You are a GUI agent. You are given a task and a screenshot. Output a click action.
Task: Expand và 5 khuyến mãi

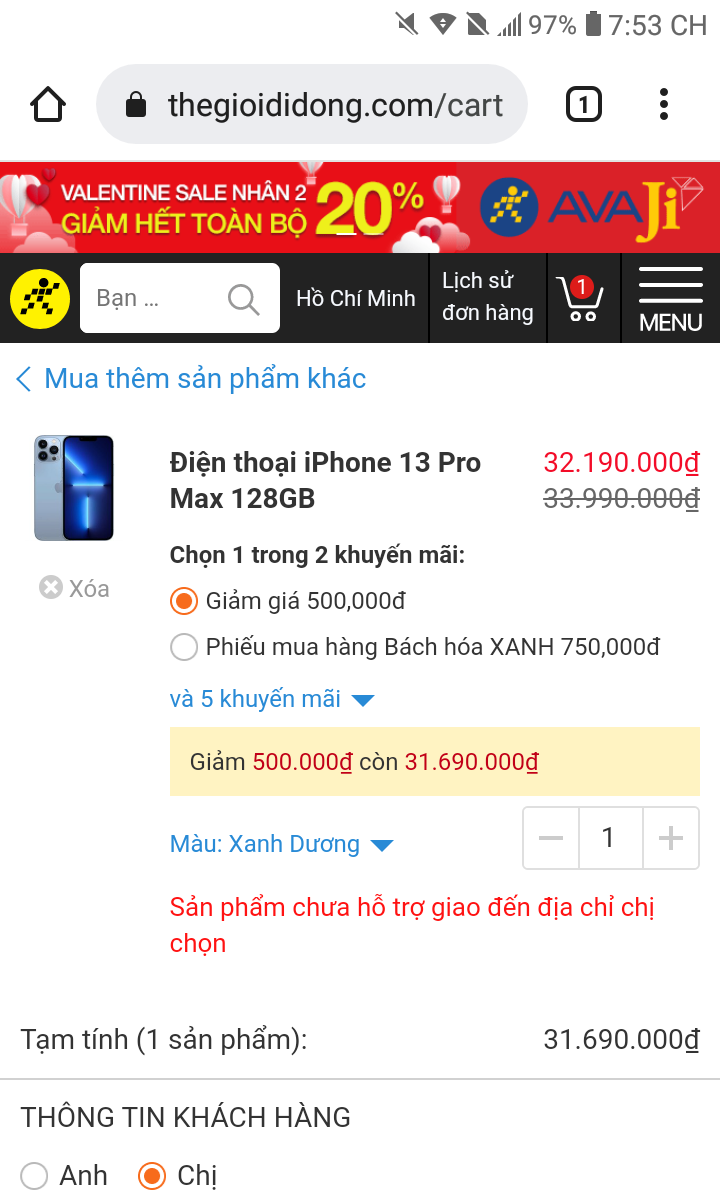pos(271,699)
